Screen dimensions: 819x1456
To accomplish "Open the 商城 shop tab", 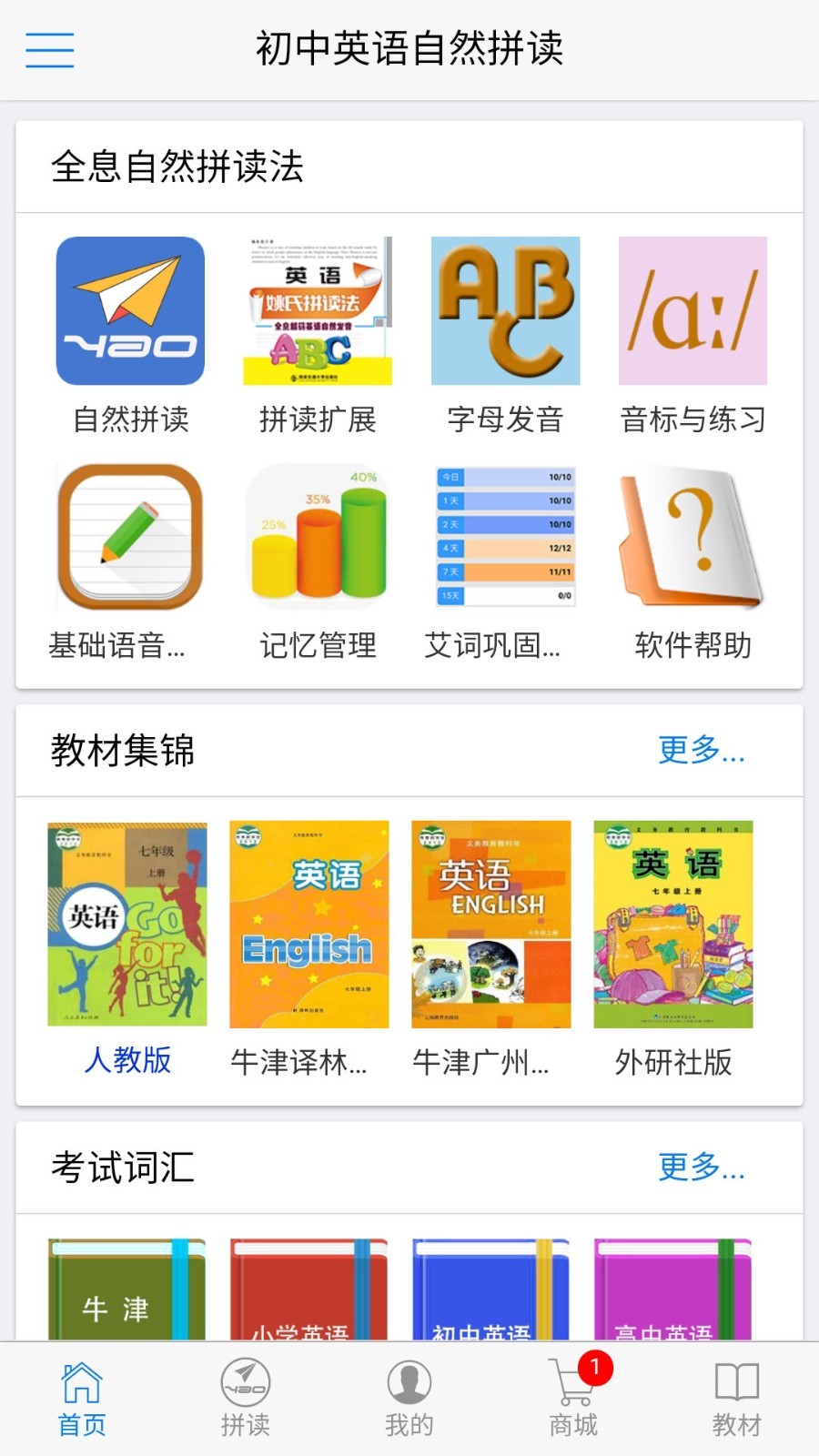I will (573, 1399).
